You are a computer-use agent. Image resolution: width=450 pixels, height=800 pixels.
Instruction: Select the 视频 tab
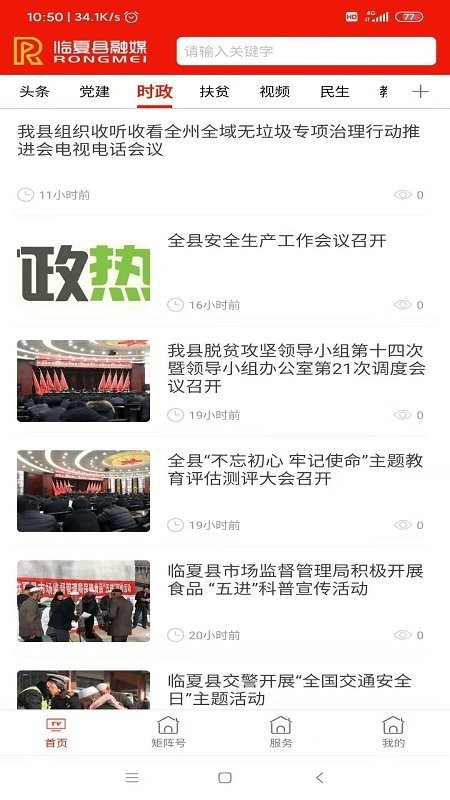(x=274, y=92)
